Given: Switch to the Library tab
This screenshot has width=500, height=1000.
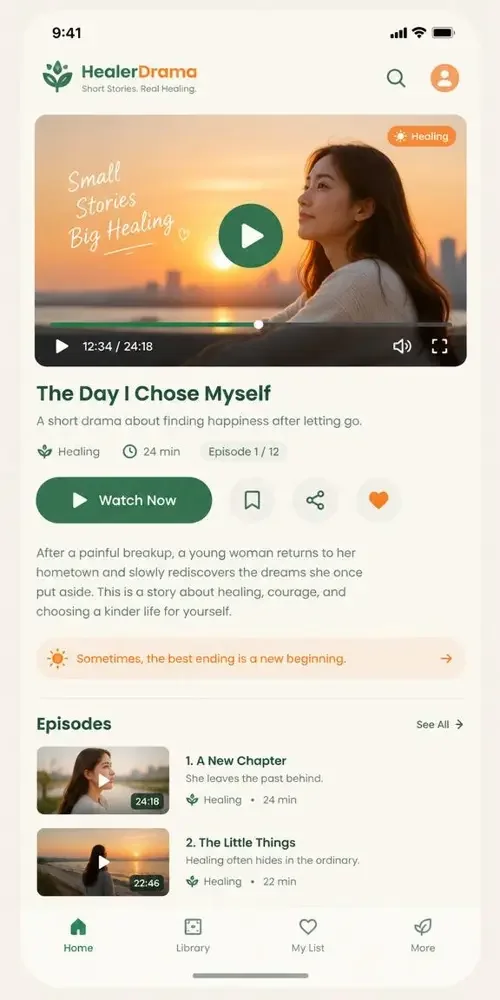Looking at the screenshot, I should (193, 936).
